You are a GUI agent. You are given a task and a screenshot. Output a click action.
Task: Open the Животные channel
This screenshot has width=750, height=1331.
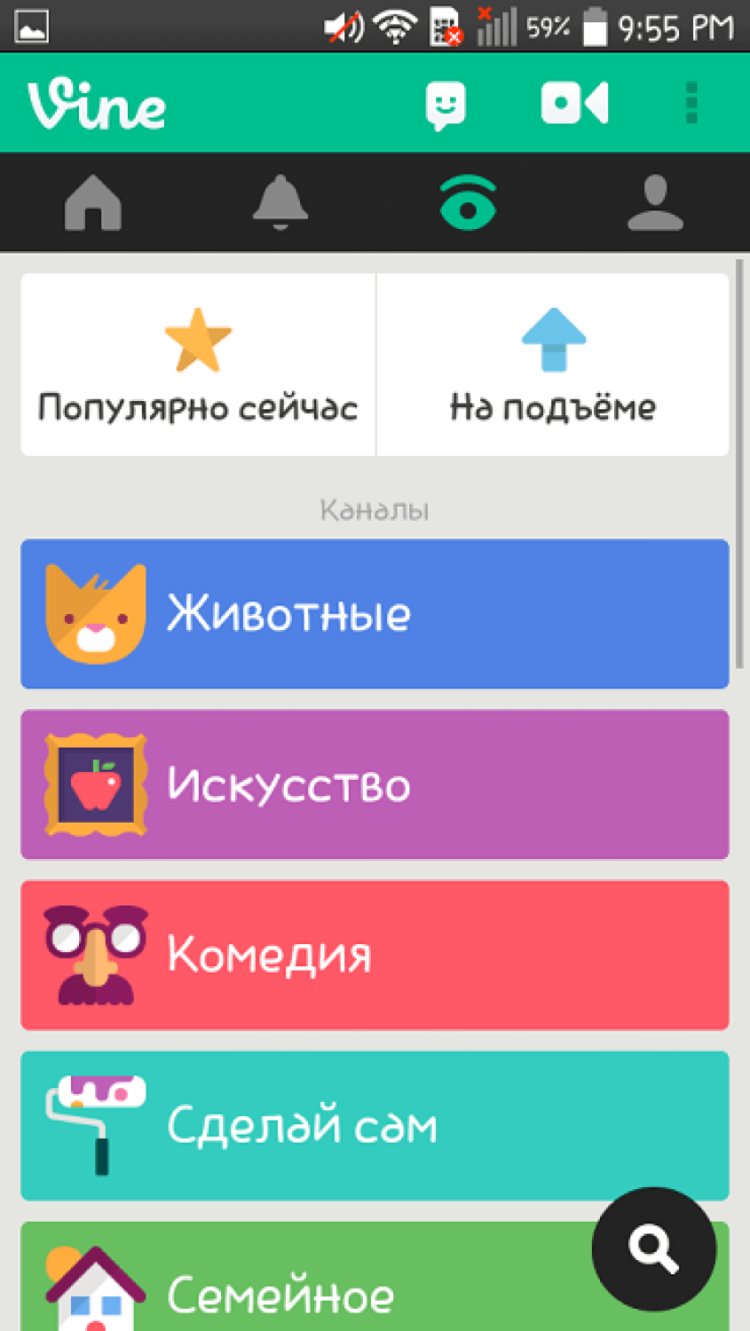[375, 613]
